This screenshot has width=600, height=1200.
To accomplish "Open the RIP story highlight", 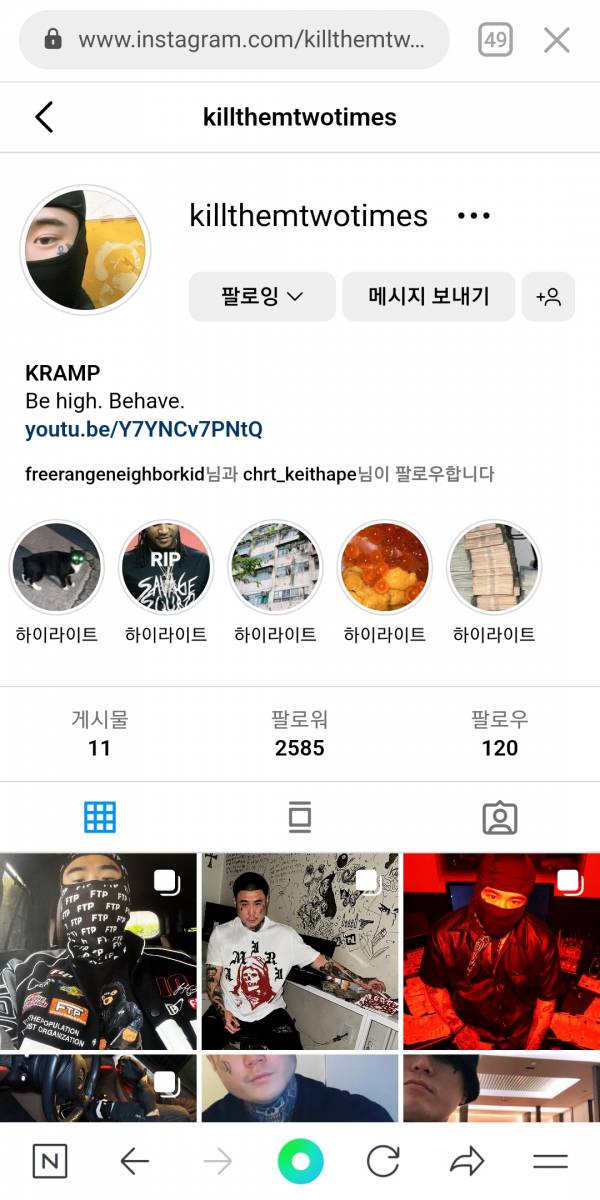I will coord(166,568).
